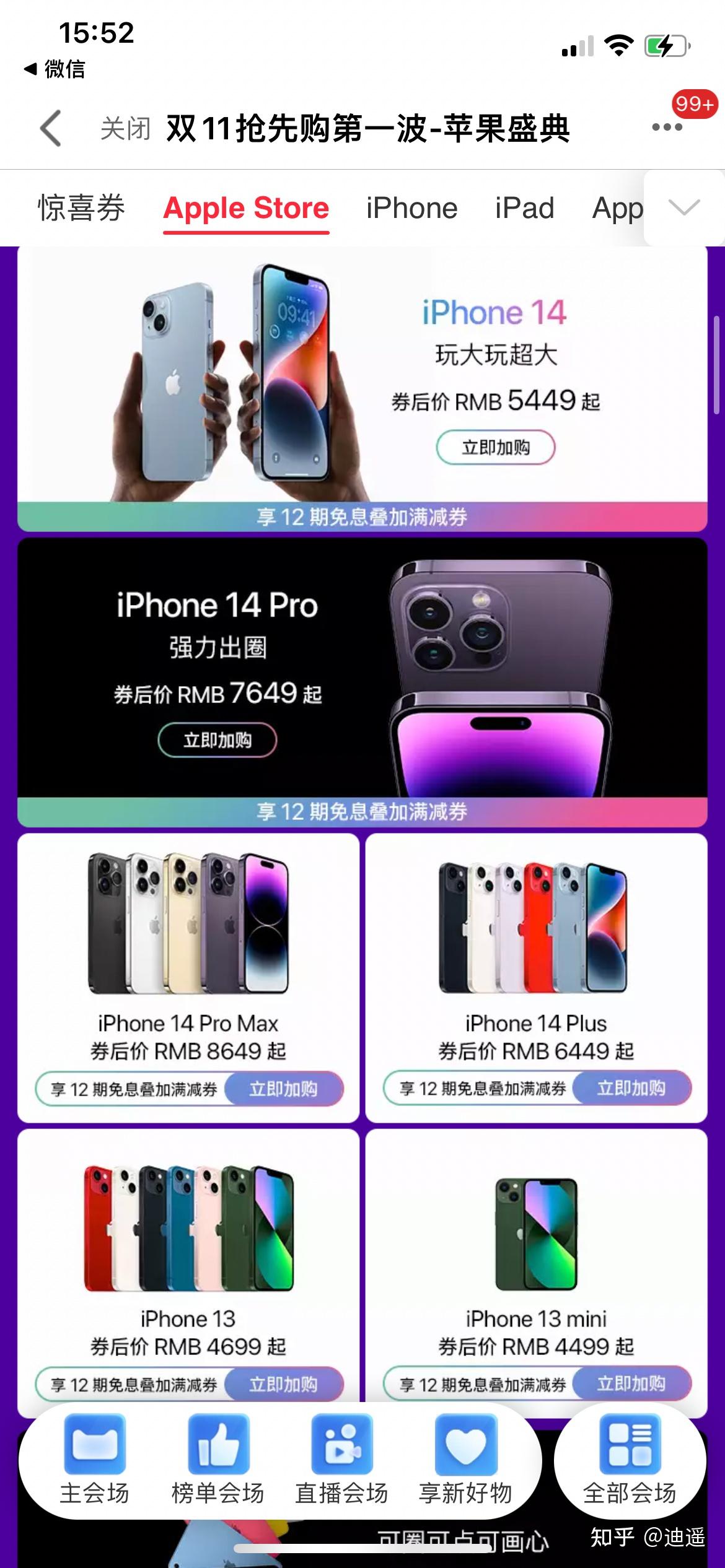The width and height of the screenshot is (725, 1568).
Task: Select the 惊喜券 tab
Action: [x=81, y=208]
